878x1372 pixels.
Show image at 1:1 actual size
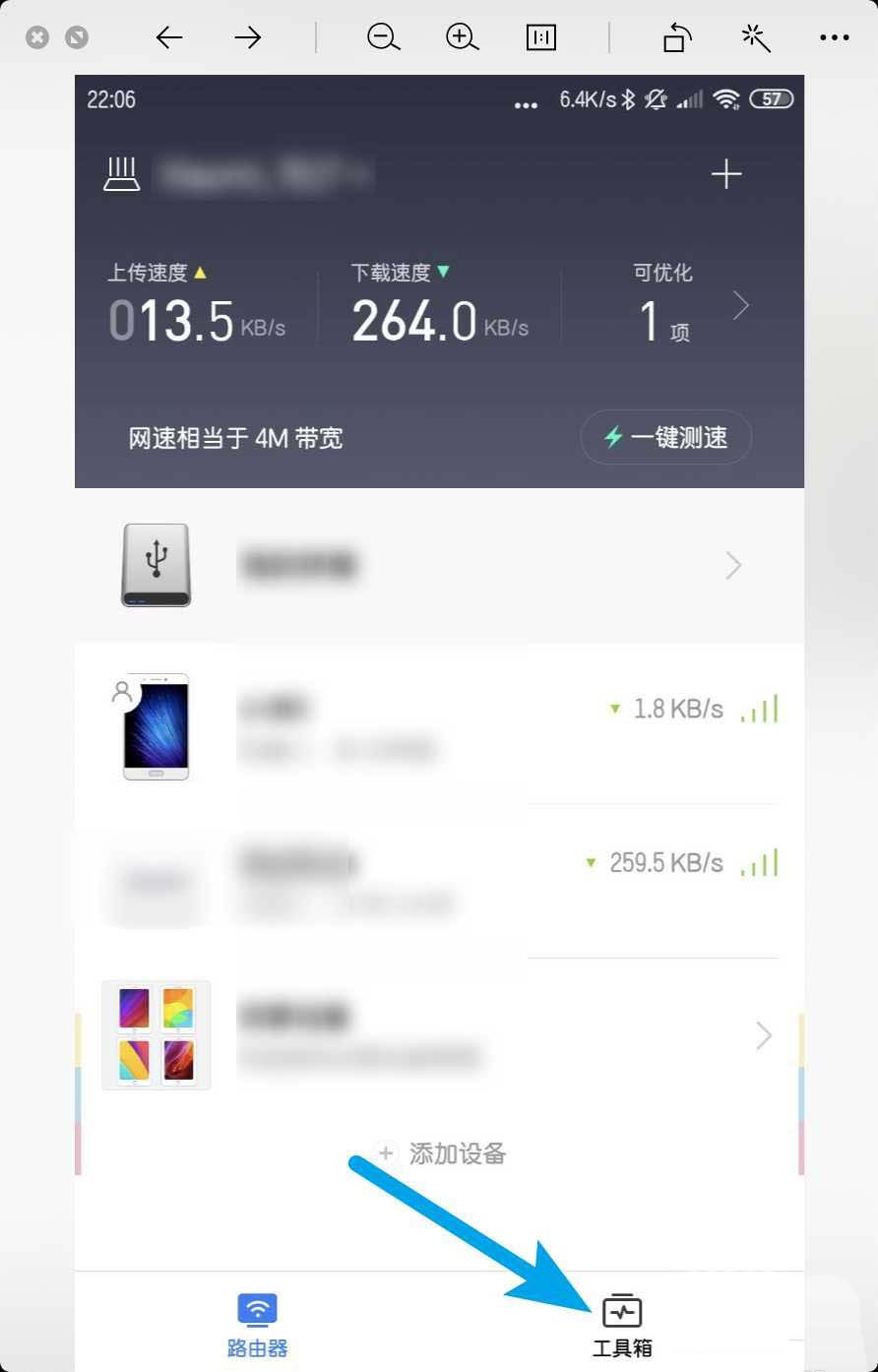pyautogui.click(x=540, y=38)
